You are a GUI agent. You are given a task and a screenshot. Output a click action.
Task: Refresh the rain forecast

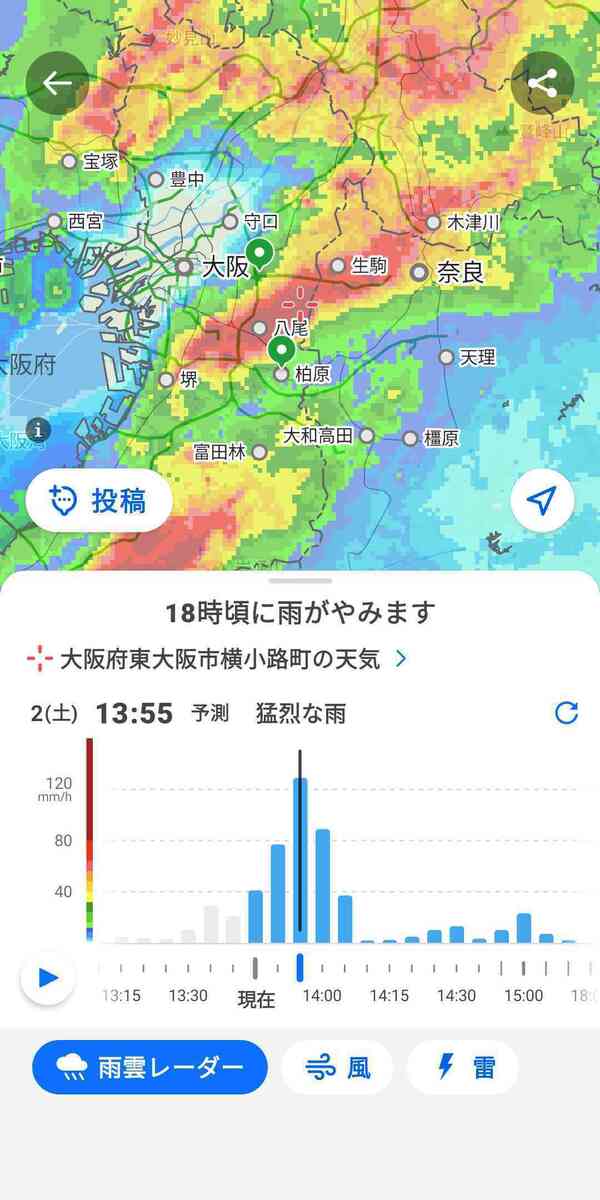(566, 712)
